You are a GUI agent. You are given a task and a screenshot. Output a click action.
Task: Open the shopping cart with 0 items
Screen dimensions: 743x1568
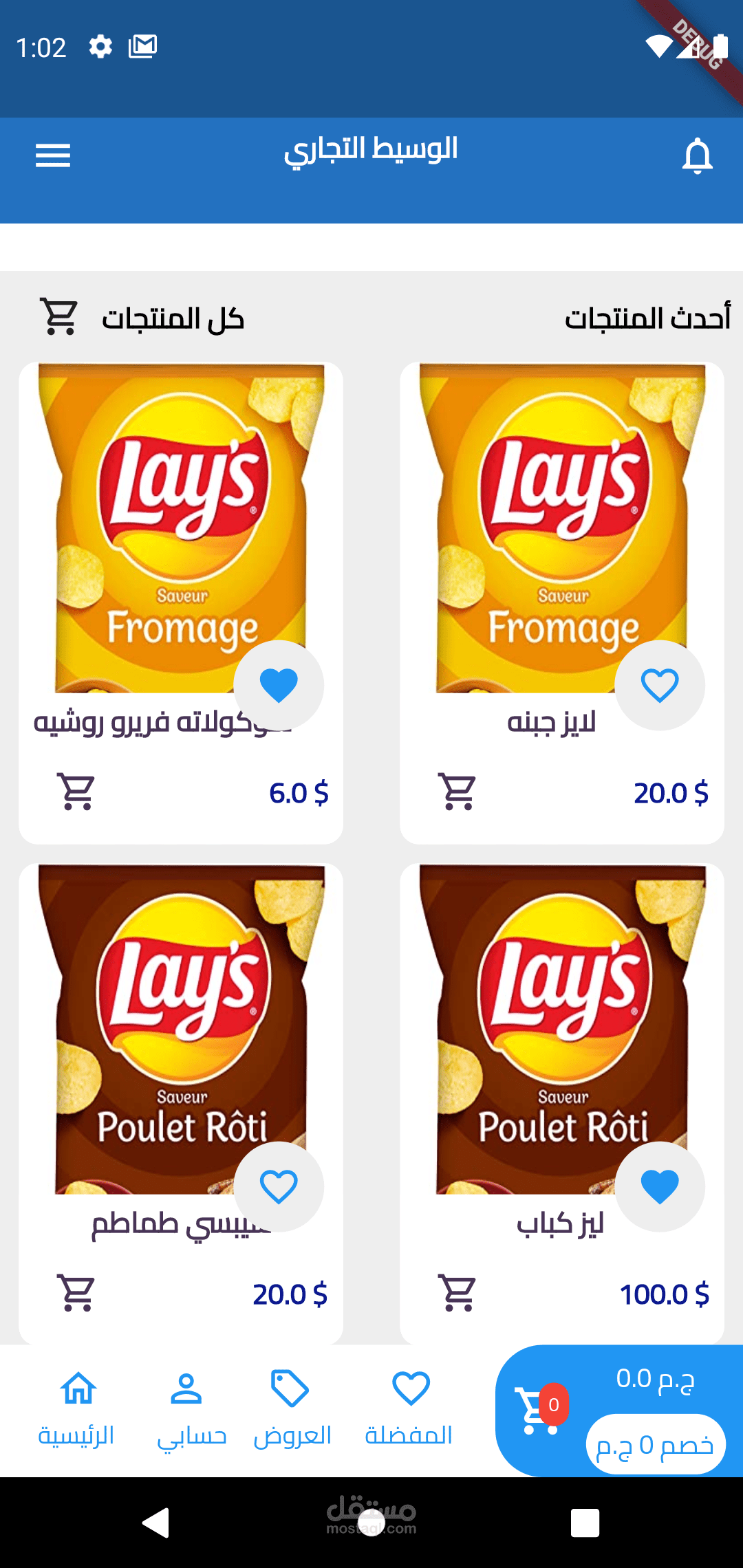(538, 1410)
